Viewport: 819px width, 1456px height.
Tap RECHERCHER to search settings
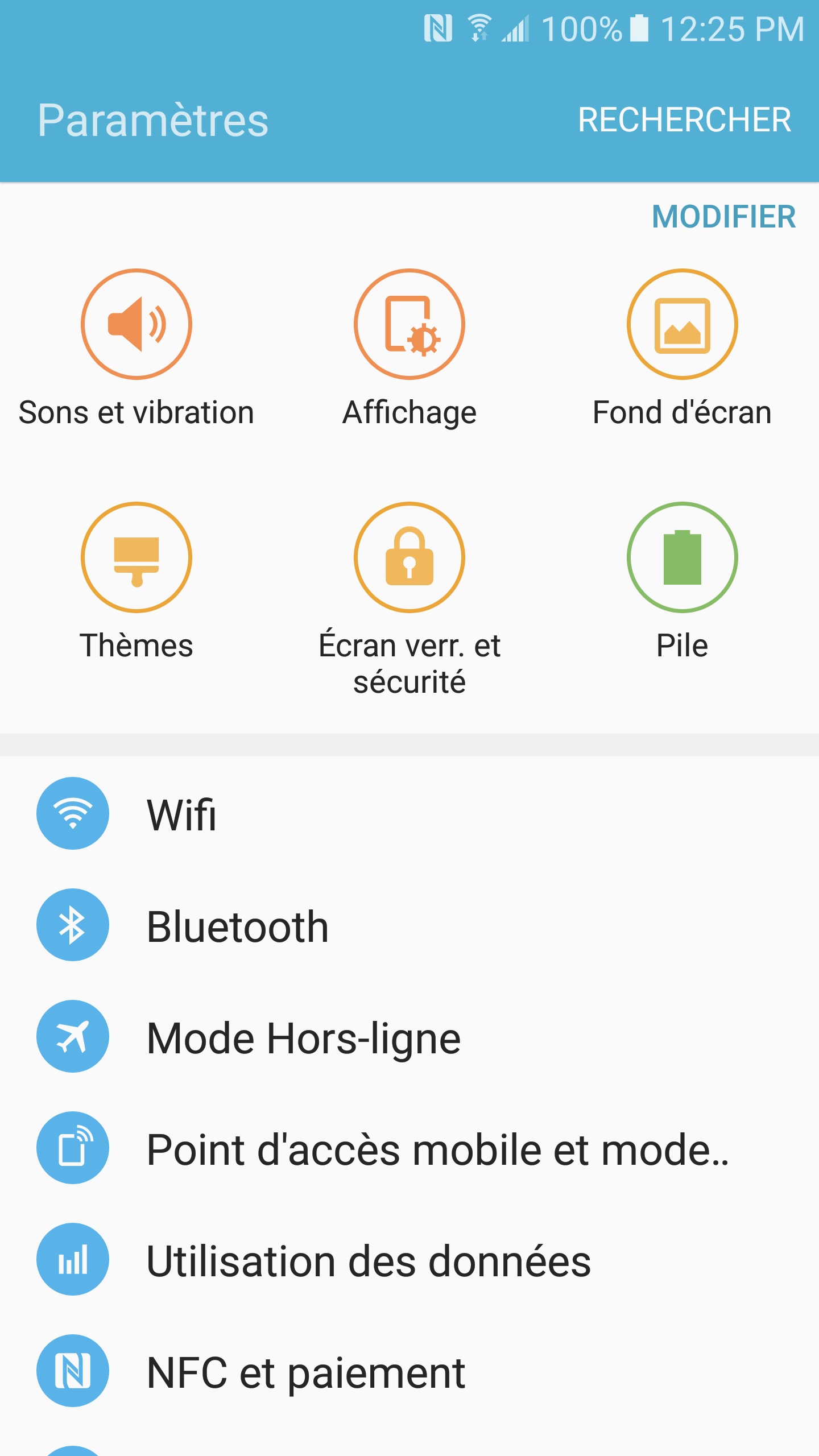684,120
